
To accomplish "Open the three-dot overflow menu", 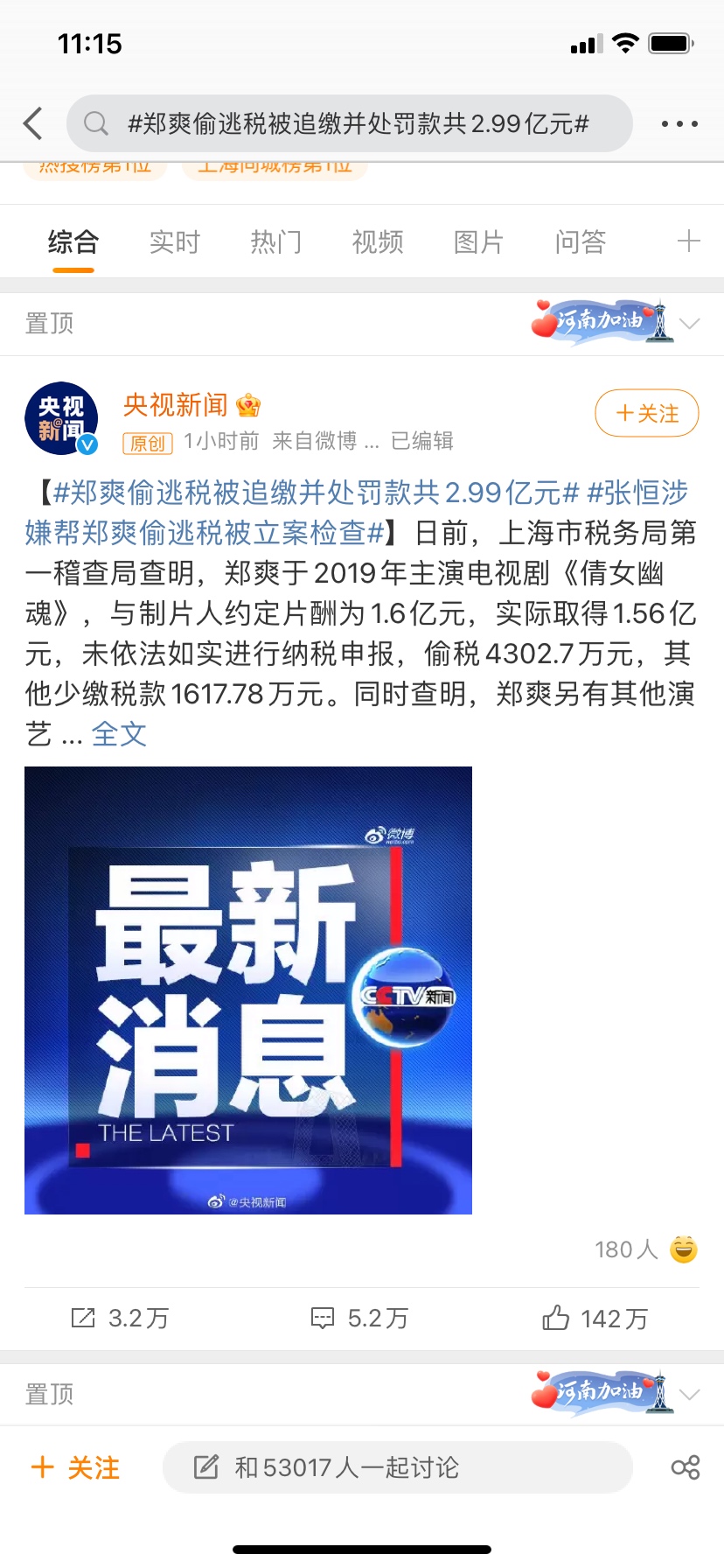I will click(679, 123).
